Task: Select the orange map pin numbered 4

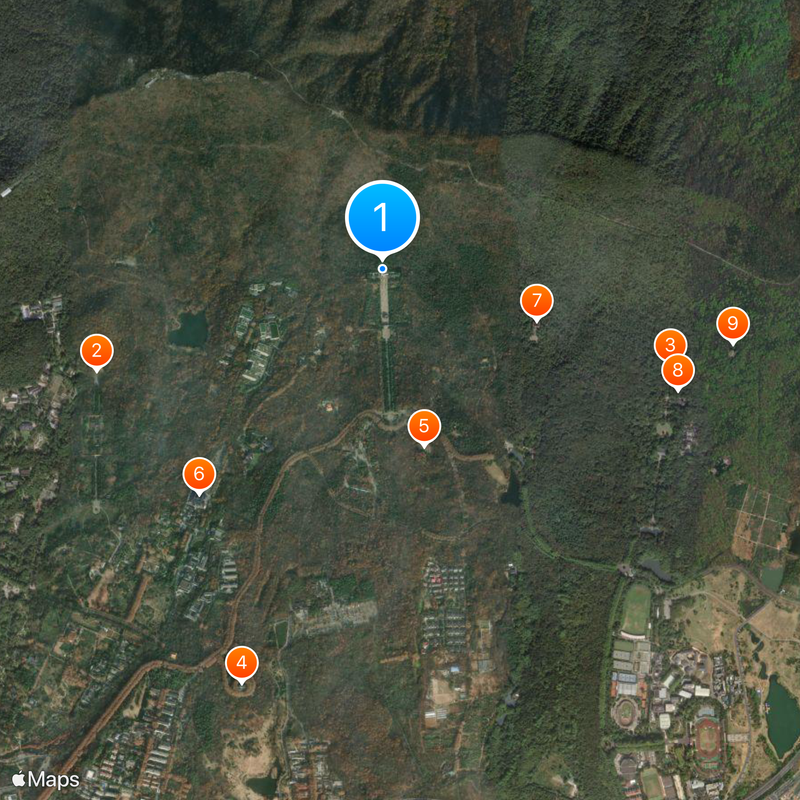Action: (241, 662)
